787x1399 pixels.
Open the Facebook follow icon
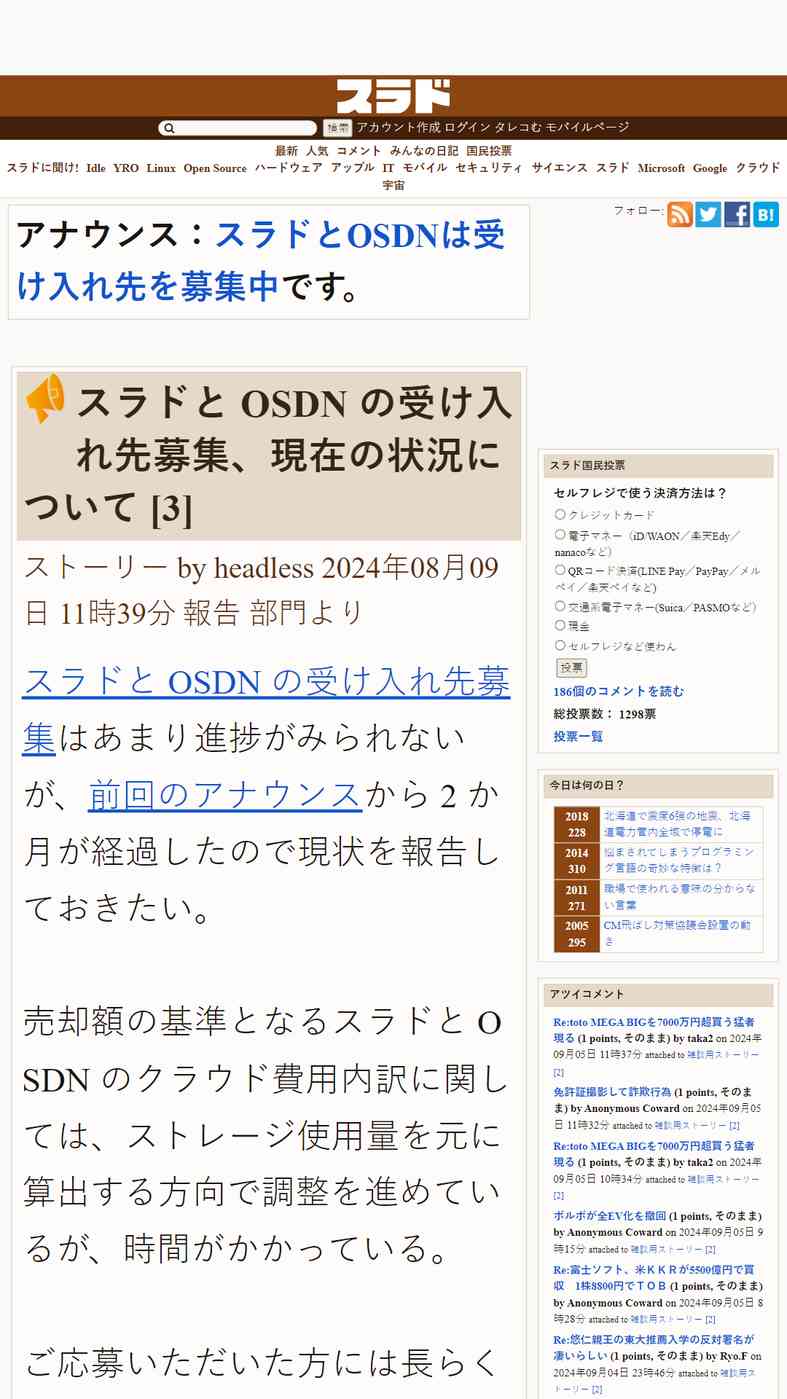(737, 214)
